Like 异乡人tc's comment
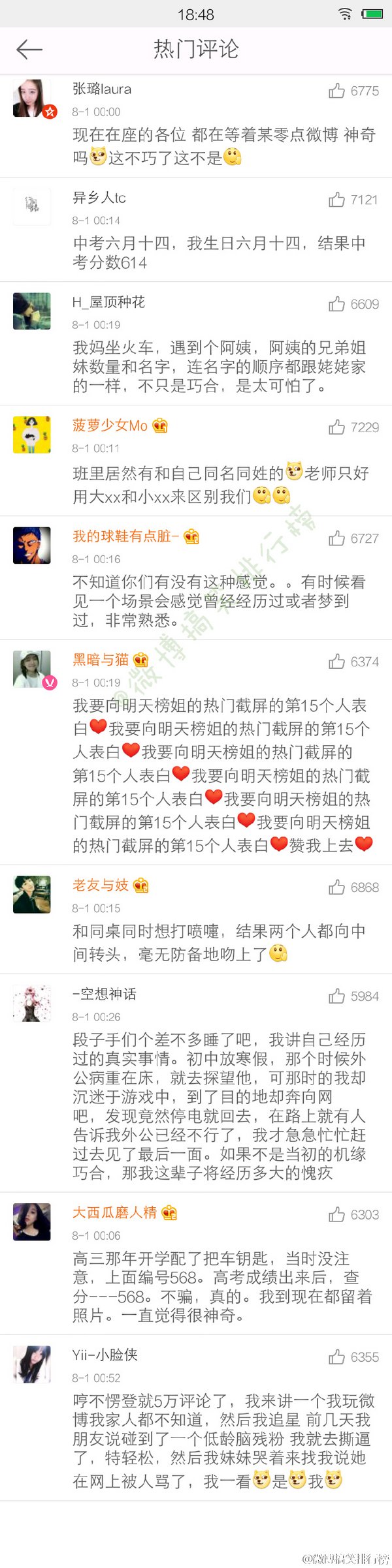392x1568 pixels. click(x=337, y=200)
